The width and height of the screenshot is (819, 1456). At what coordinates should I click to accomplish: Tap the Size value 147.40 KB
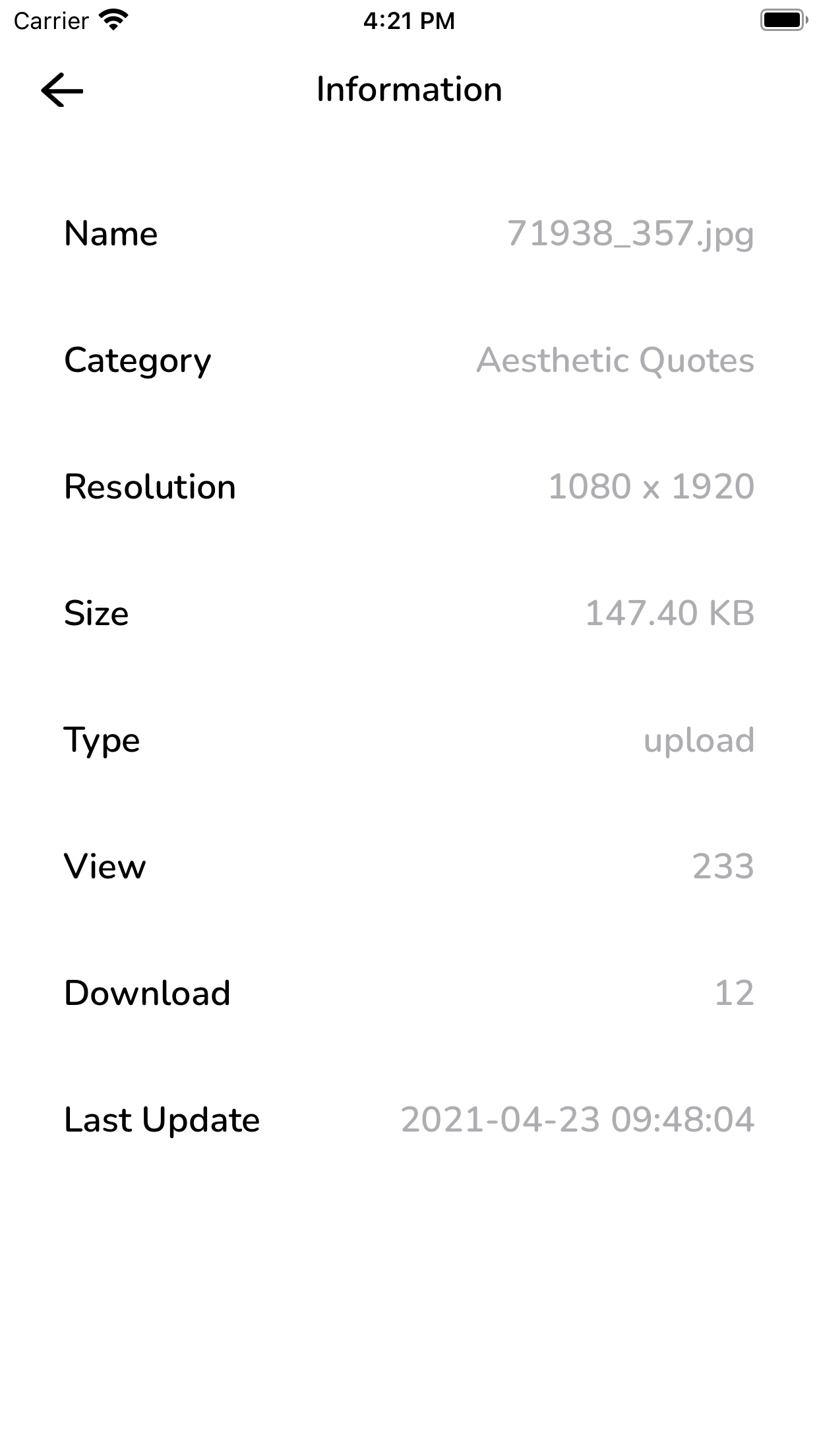pos(671,613)
